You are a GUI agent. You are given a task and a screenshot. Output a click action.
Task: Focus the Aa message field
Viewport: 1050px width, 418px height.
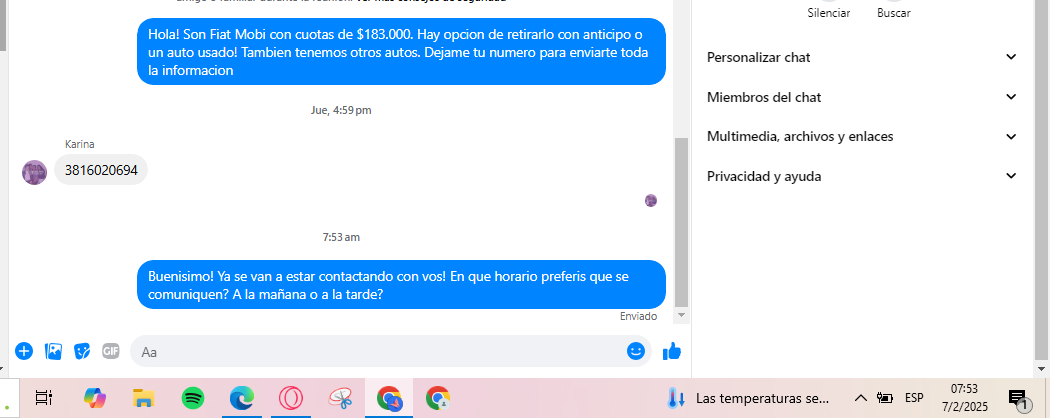point(380,351)
